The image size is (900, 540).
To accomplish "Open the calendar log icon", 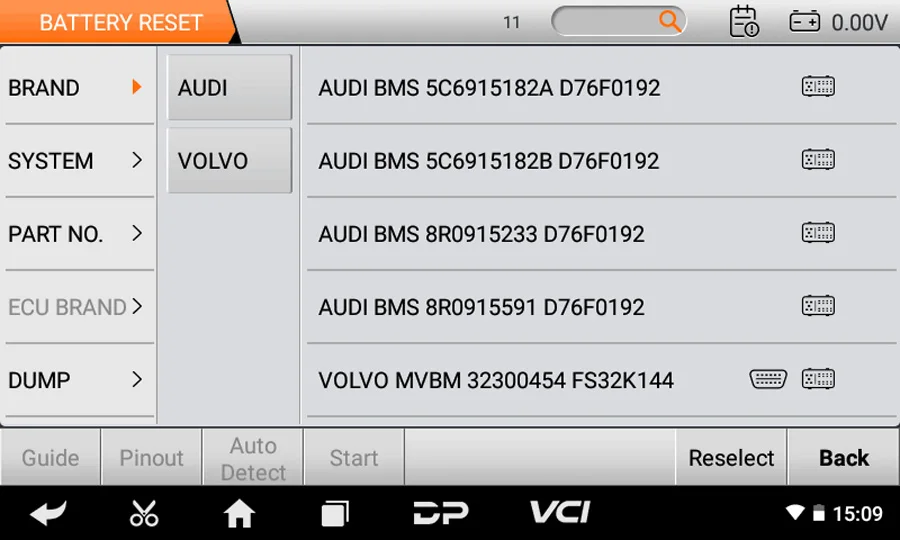I will point(744,21).
